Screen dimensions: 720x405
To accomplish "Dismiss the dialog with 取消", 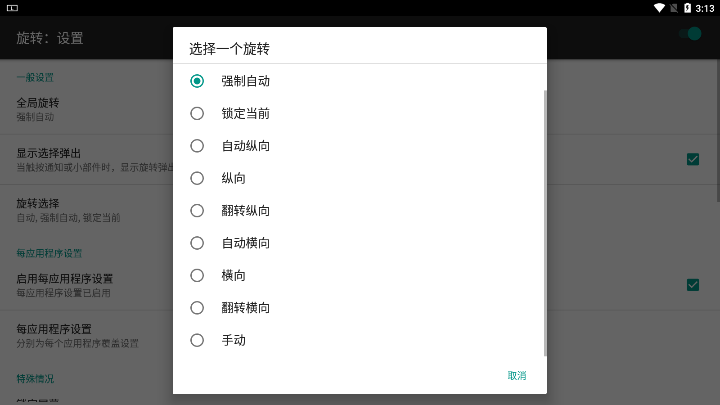I will tap(516, 375).
